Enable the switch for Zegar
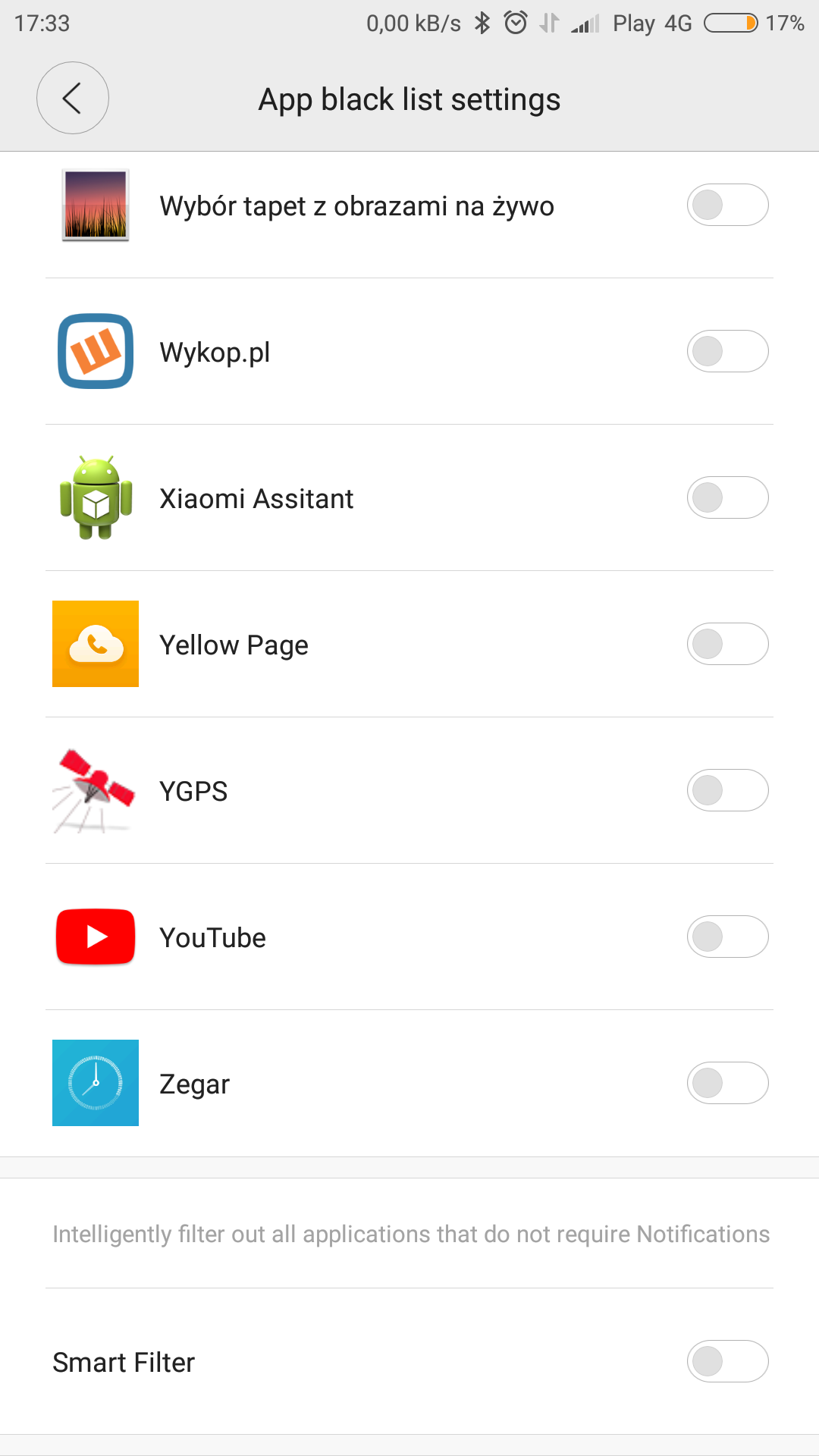Viewport: 819px width, 1456px height. click(727, 1083)
